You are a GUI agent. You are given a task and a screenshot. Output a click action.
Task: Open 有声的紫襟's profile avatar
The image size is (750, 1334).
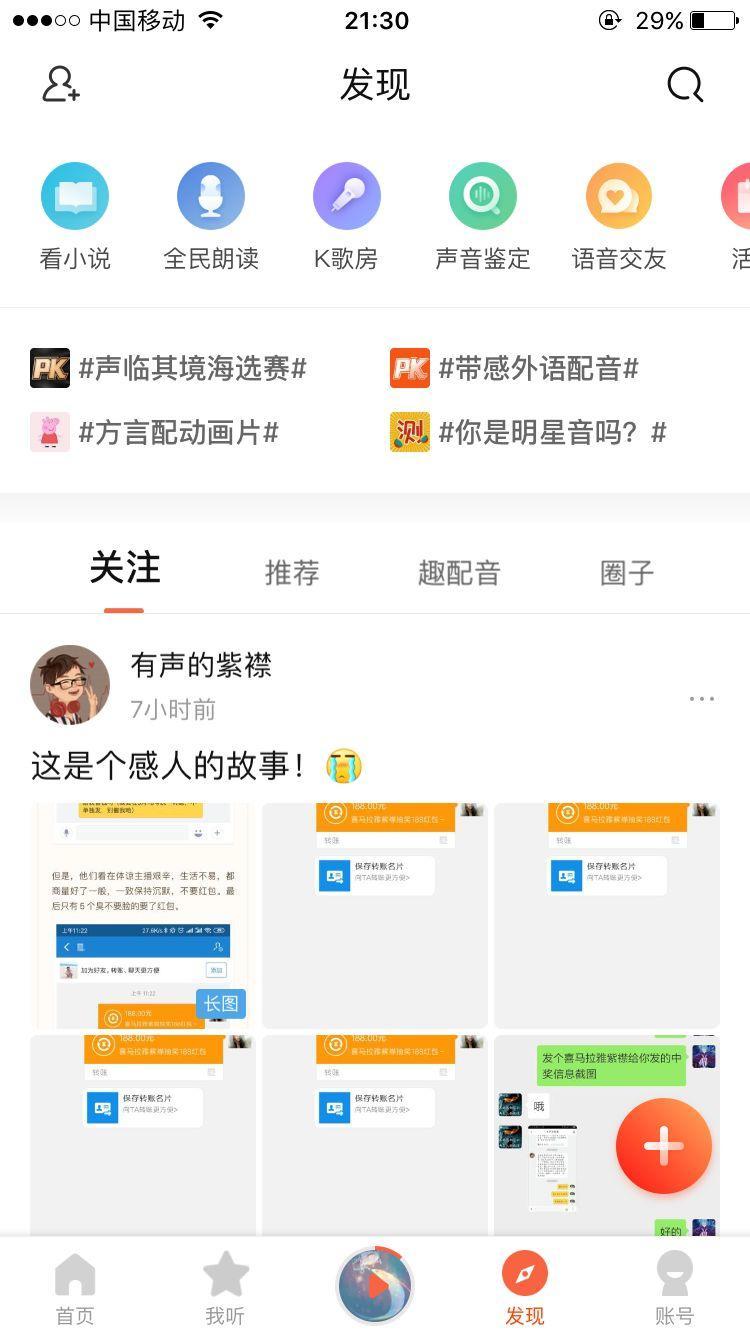click(70, 684)
